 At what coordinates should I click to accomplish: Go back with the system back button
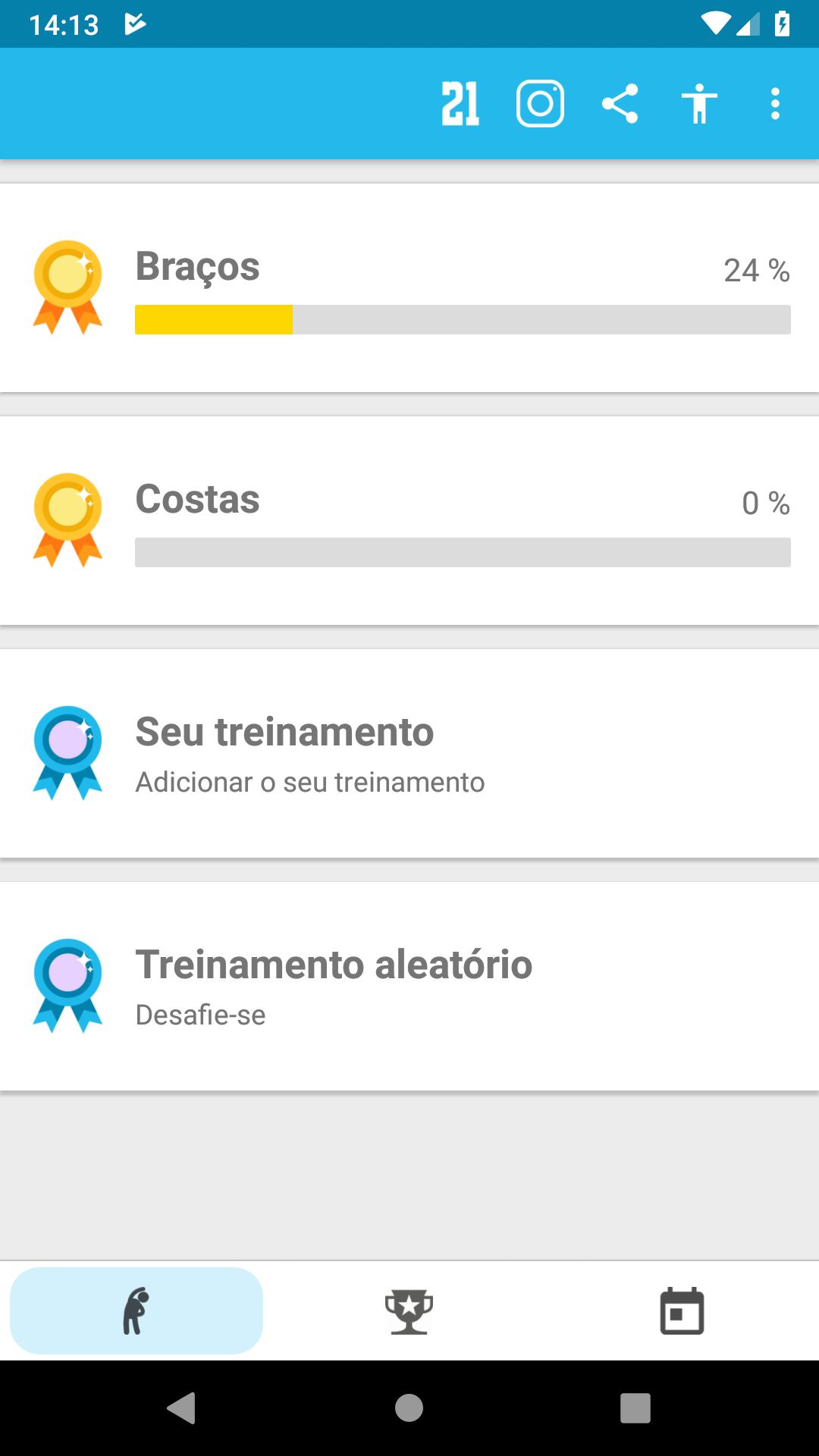pos(182,1408)
